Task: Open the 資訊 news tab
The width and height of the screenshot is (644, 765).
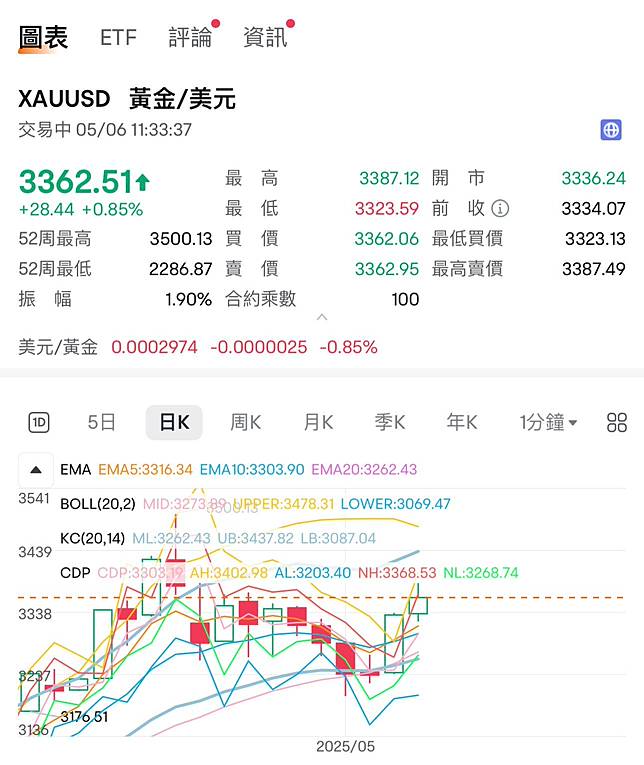Action: (265, 38)
